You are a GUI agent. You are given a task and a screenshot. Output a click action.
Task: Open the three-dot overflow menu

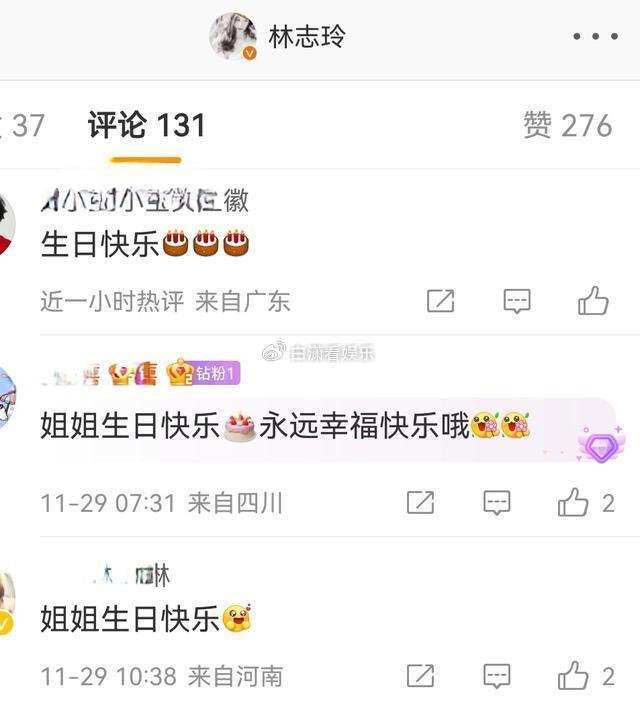click(595, 37)
